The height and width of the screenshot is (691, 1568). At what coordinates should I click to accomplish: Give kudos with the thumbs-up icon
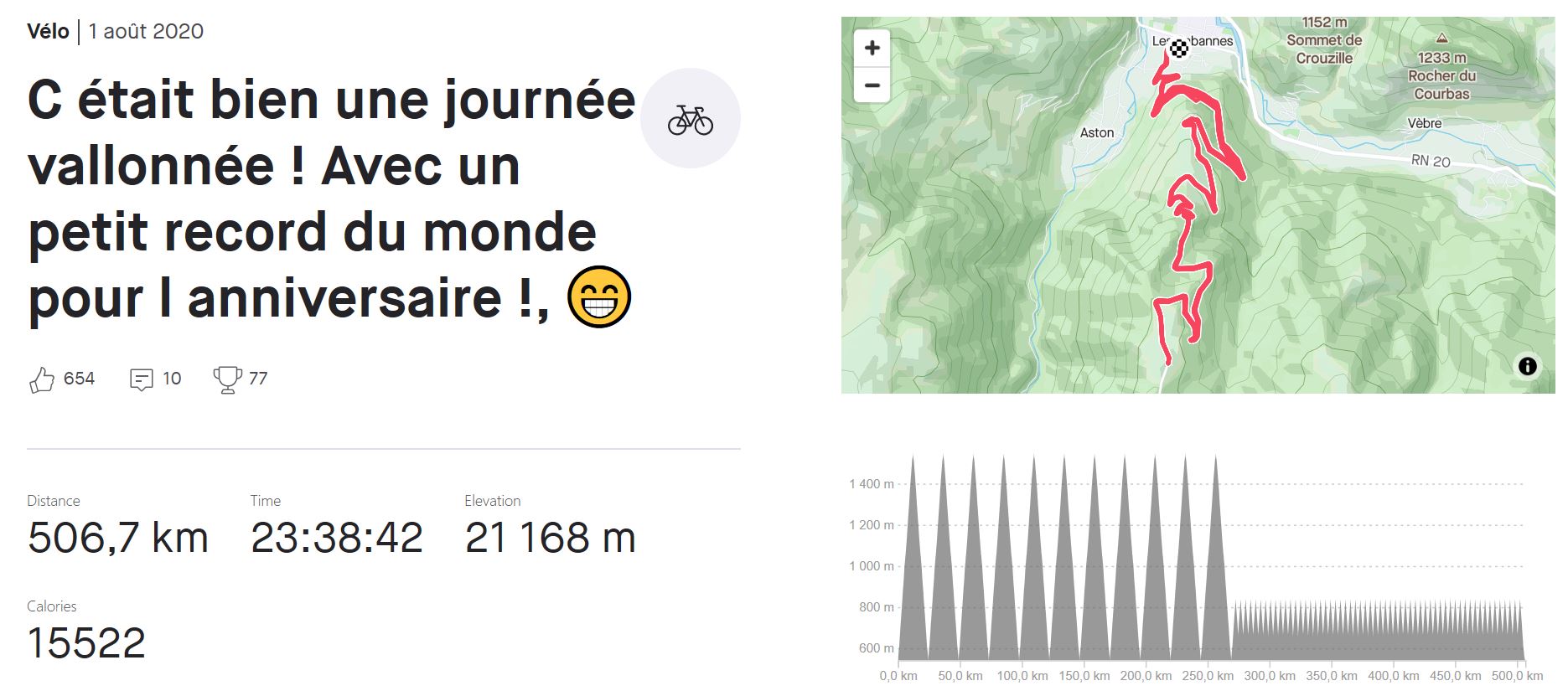click(42, 379)
